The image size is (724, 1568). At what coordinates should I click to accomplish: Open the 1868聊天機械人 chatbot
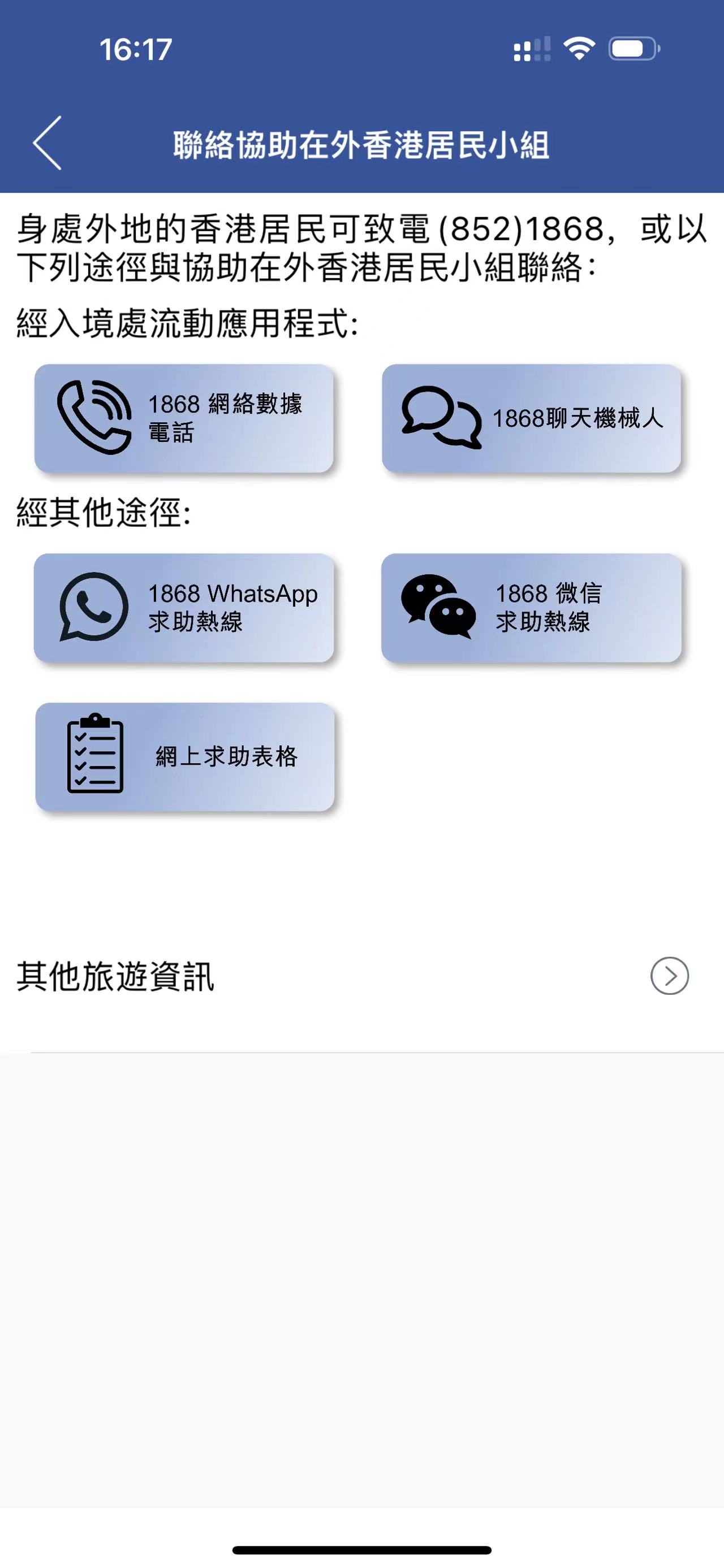(x=531, y=418)
